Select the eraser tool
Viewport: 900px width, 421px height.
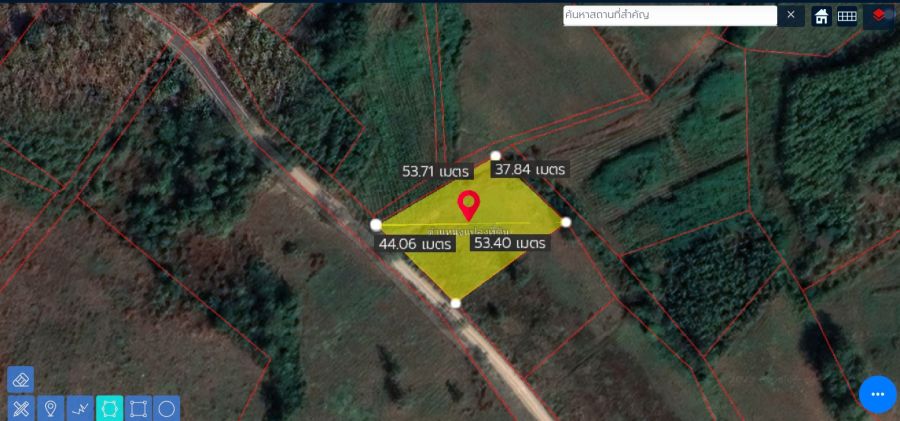[21, 379]
